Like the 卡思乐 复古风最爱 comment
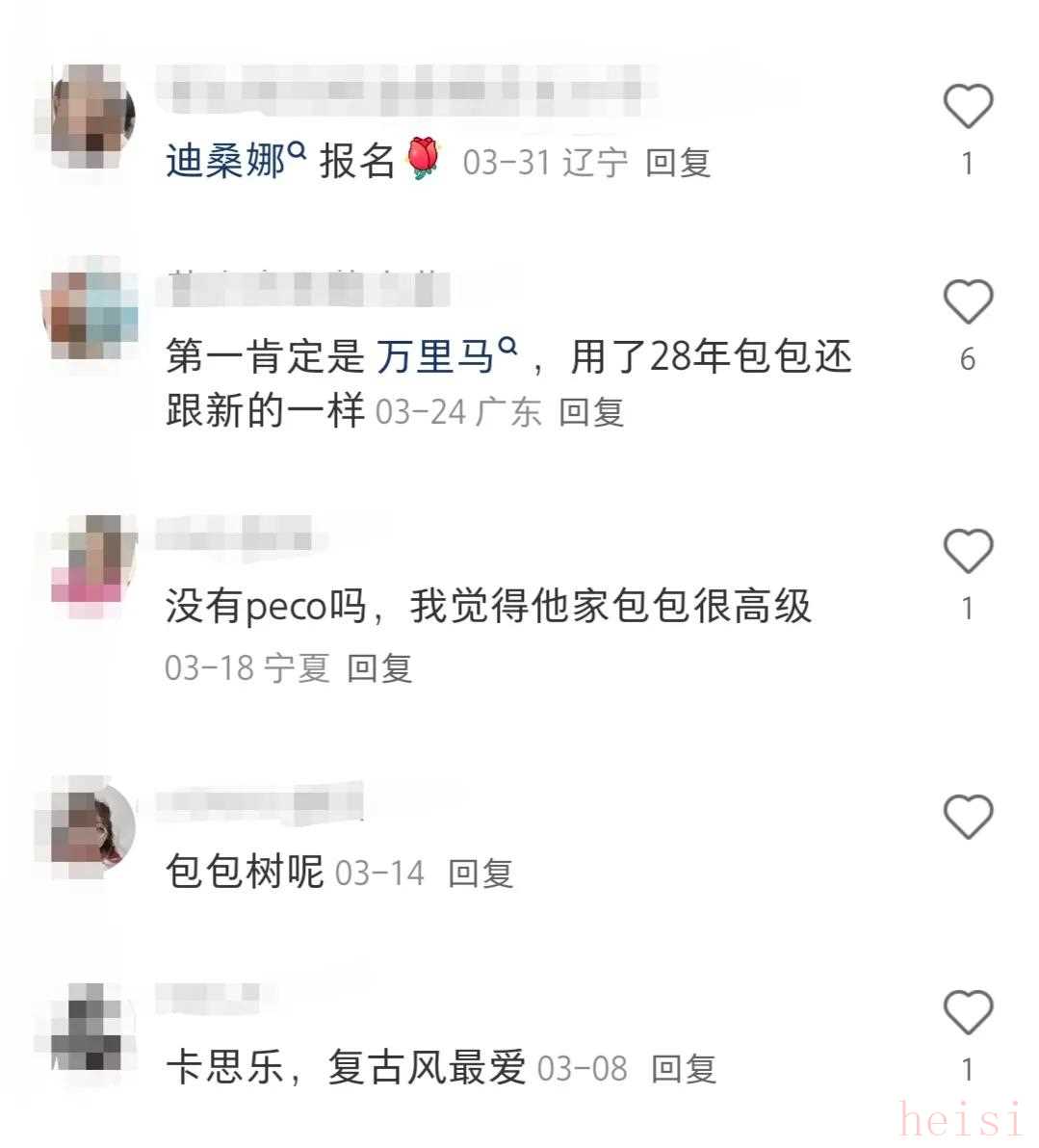The image size is (1039, 1148). pos(967,1012)
